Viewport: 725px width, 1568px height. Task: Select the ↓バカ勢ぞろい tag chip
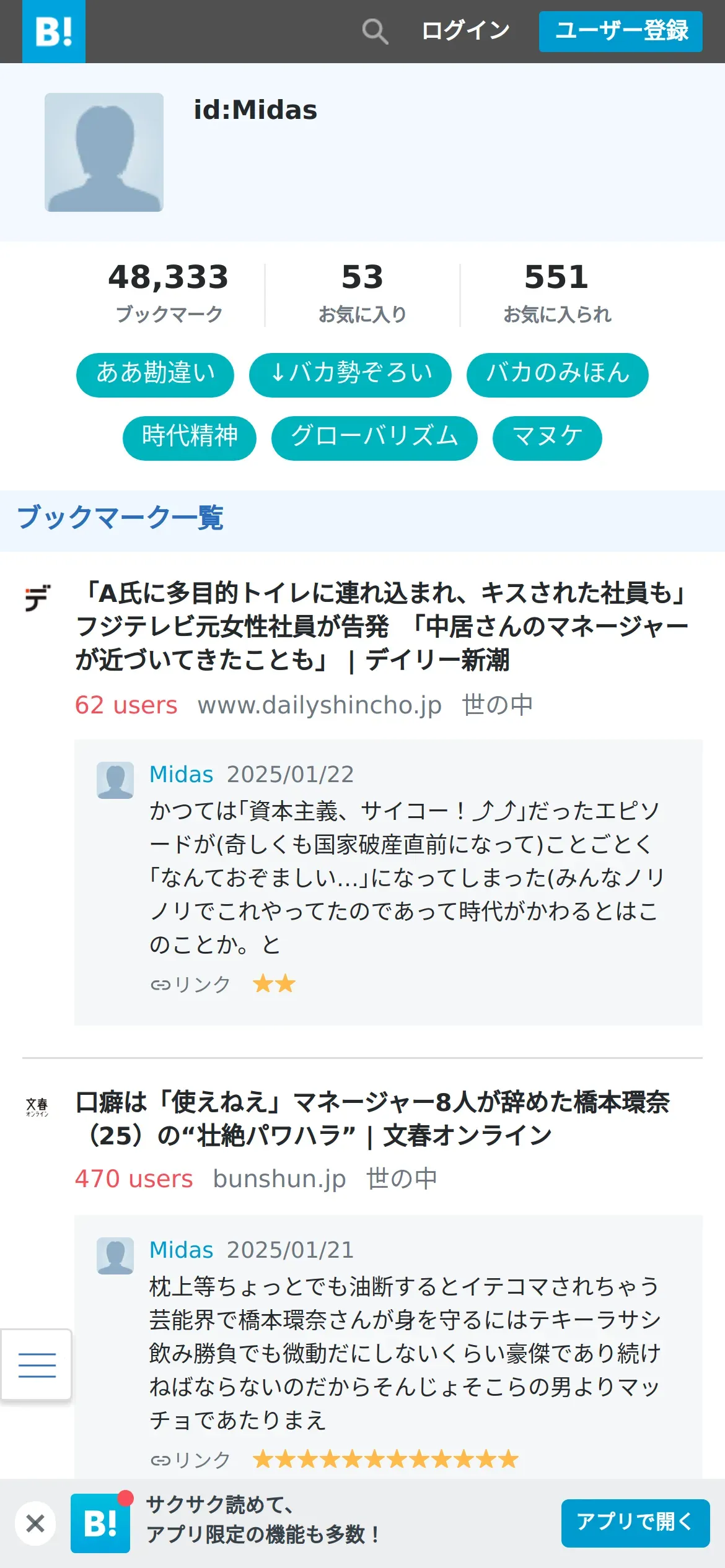[x=350, y=375]
